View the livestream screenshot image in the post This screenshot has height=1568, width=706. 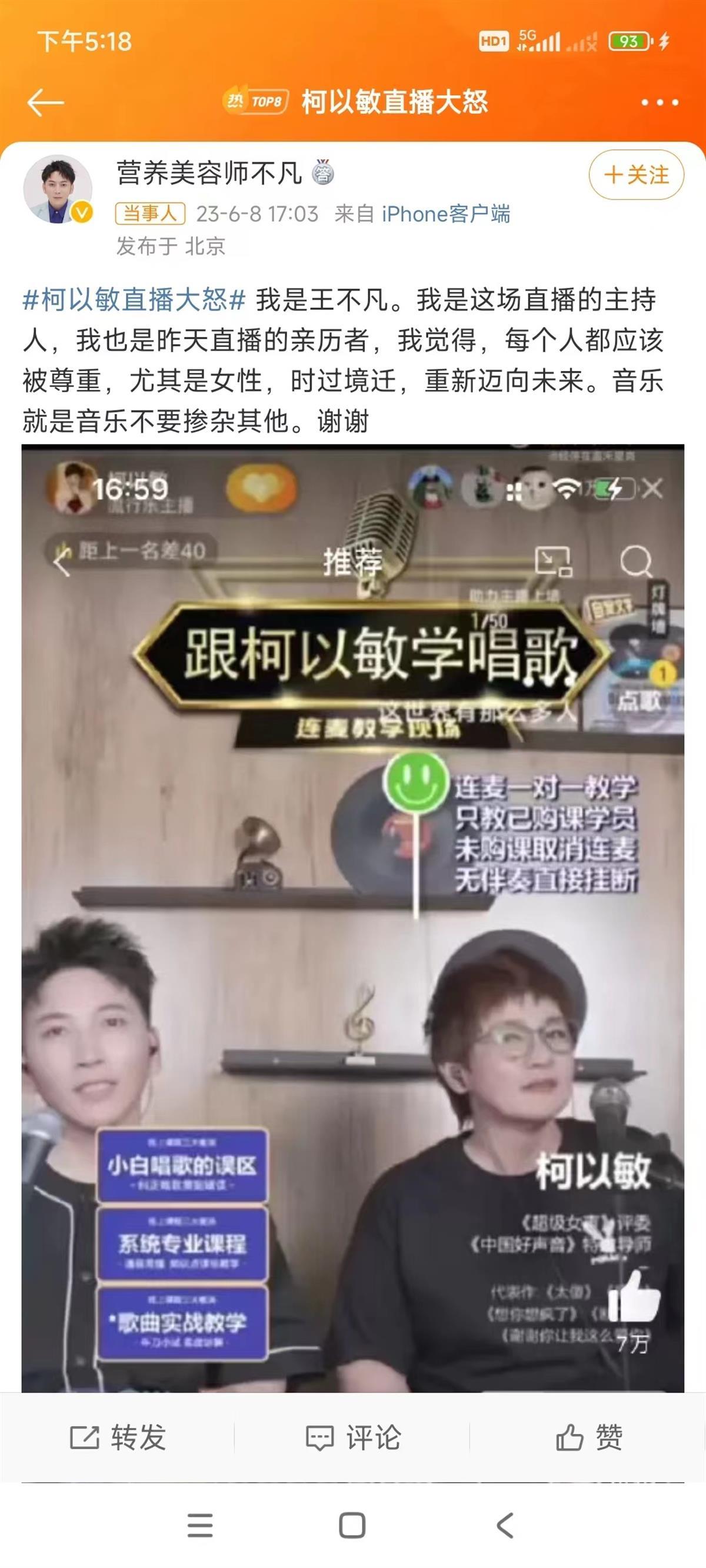352,919
